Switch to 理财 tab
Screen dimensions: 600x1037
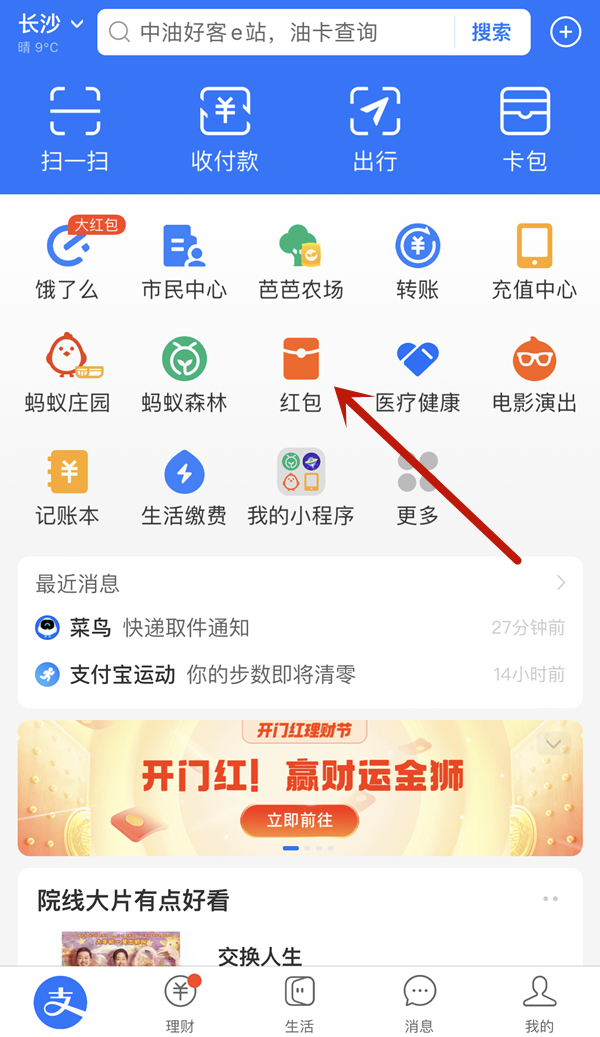point(180,1003)
